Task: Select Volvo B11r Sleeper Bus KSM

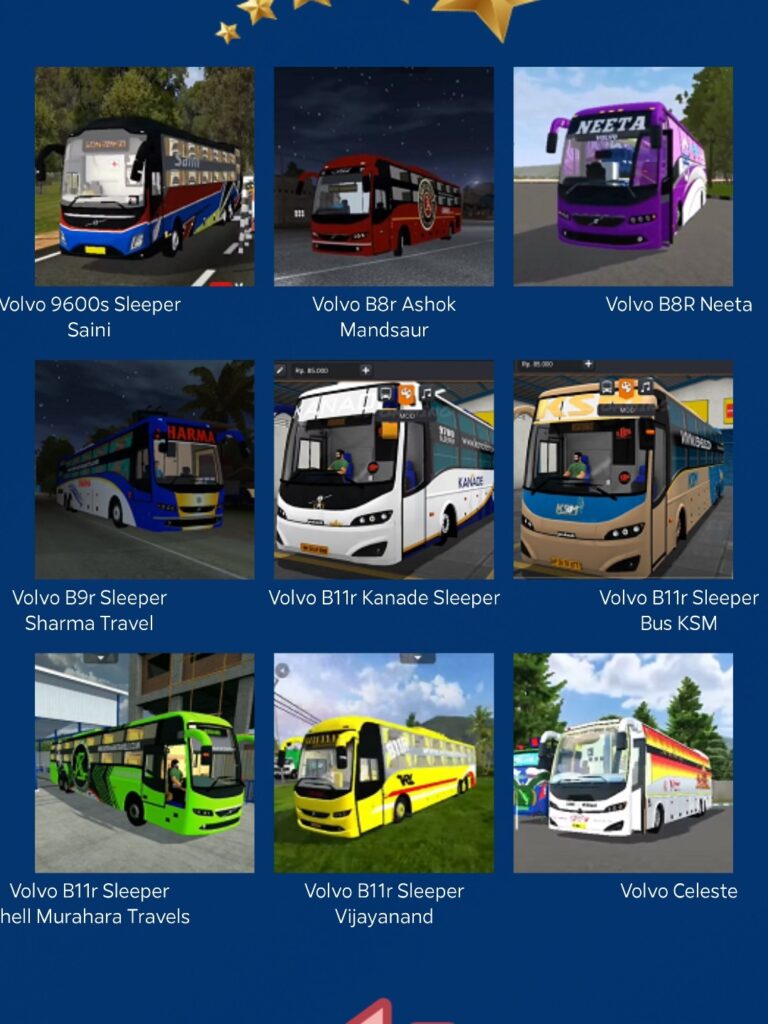Action: tap(623, 470)
